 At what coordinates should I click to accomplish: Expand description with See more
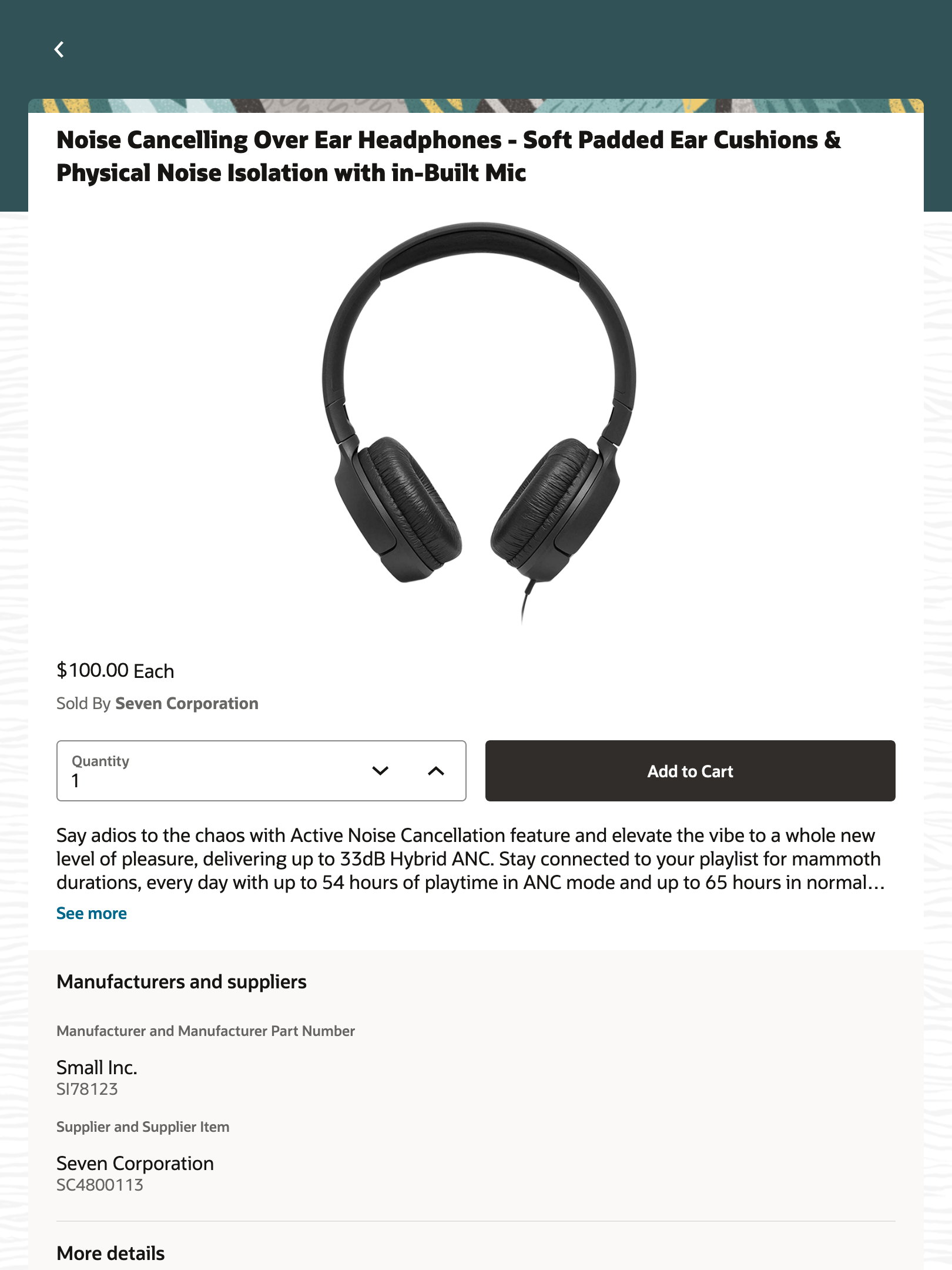pos(92,913)
